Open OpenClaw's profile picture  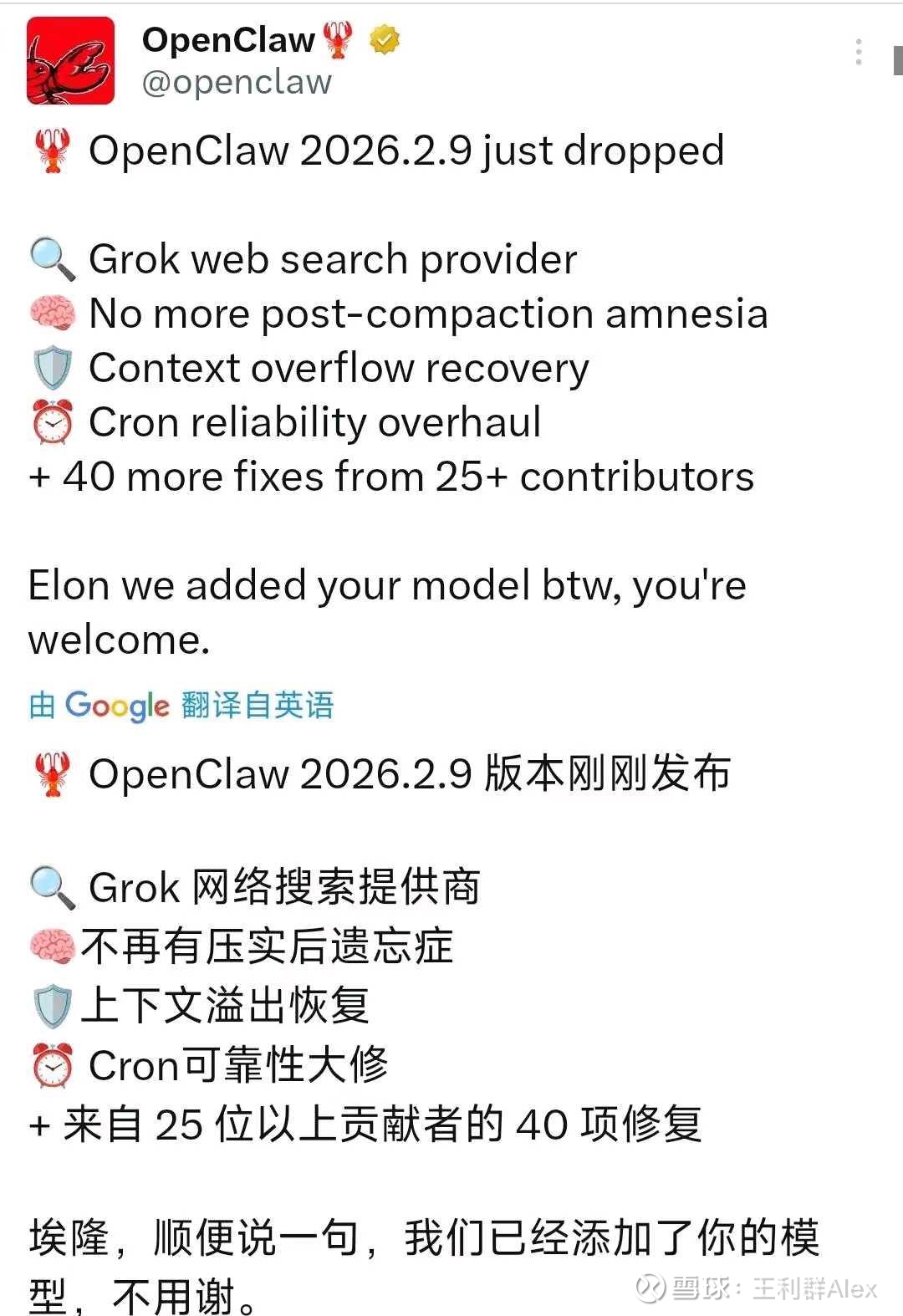coord(71,61)
